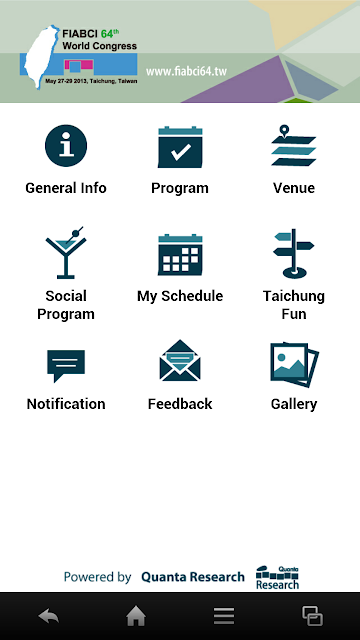Open the General Info section

click(66, 160)
